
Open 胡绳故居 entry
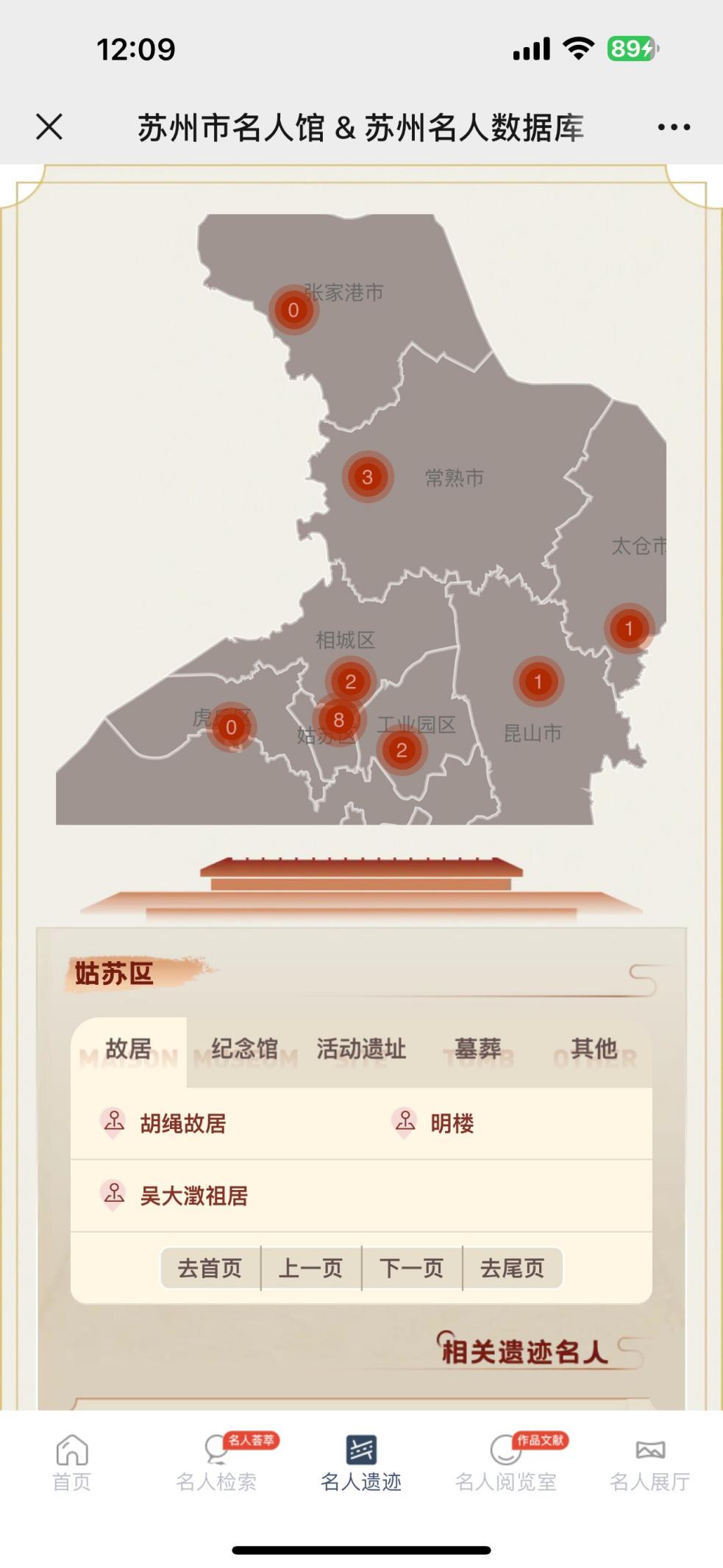tap(182, 1124)
